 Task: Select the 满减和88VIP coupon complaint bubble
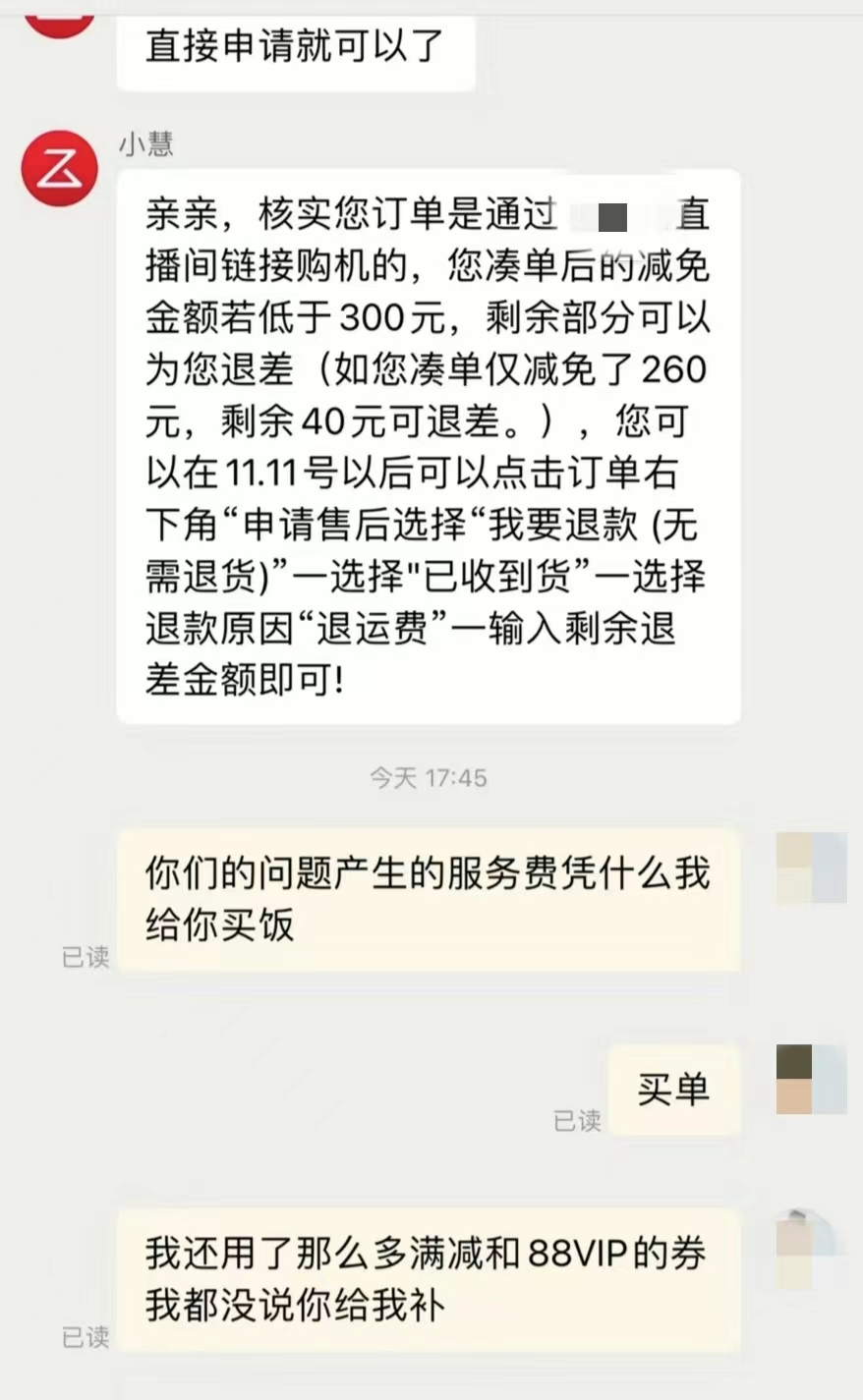coord(428,1277)
